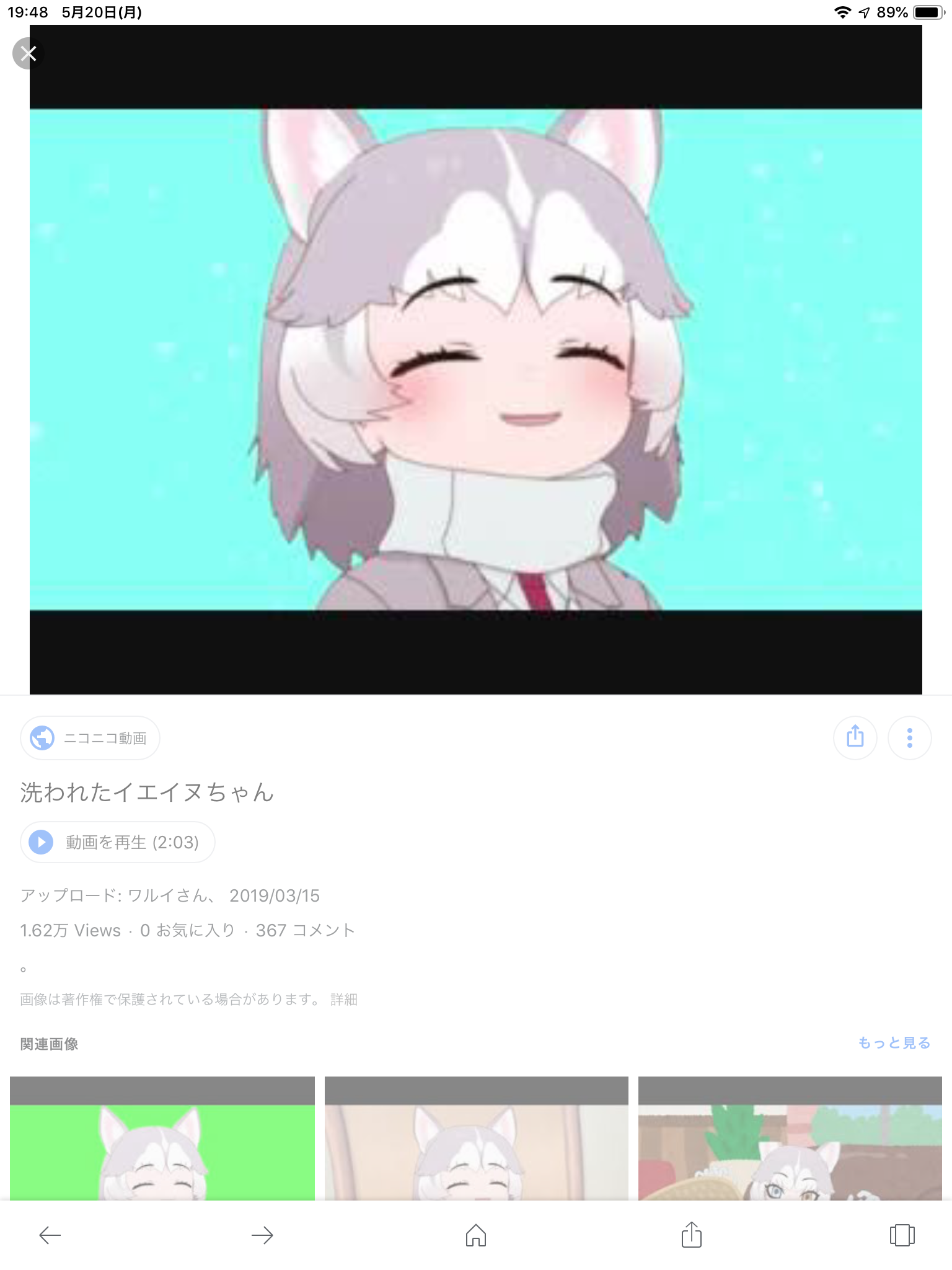952x1270 pixels.
Task: Share the page from the bottom toolbar
Action: [x=691, y=1235]
